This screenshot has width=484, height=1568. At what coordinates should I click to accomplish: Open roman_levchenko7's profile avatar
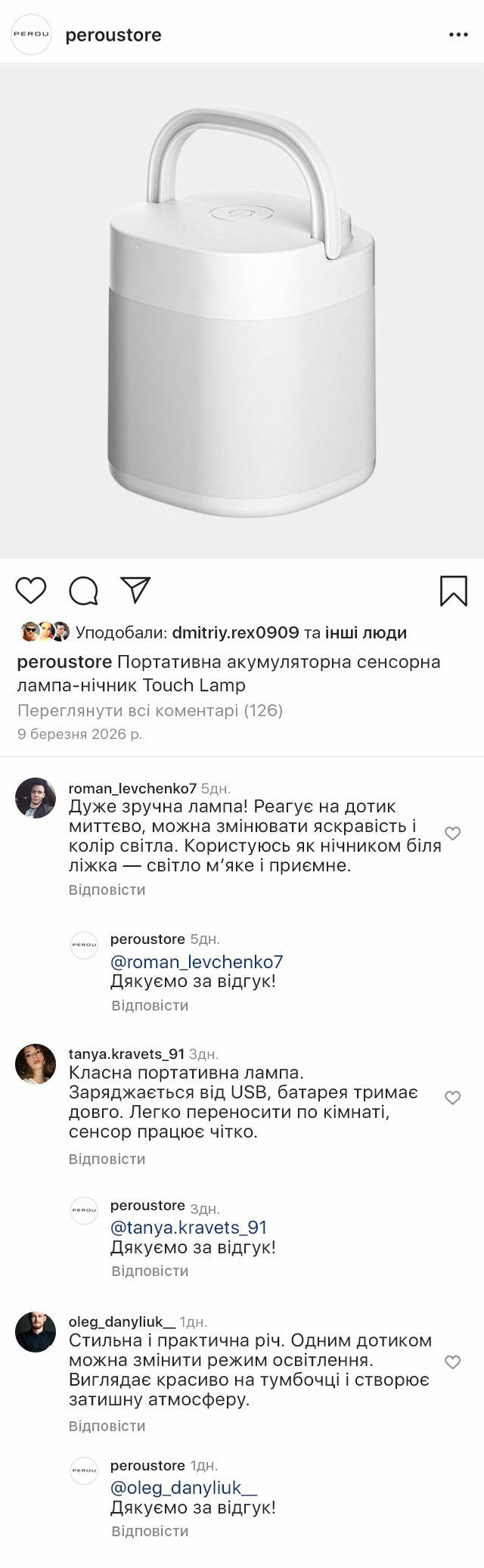pos(36,797)
